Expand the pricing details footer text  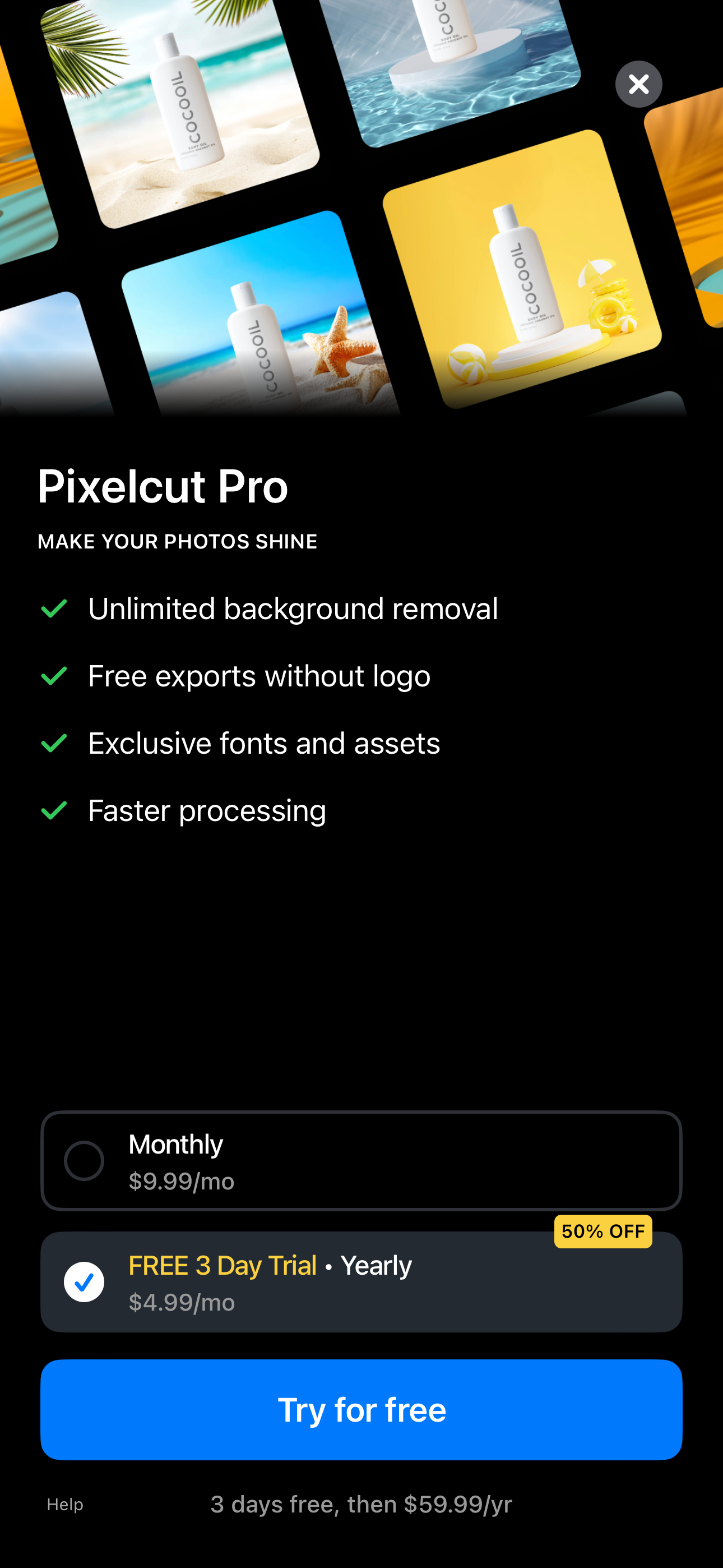[x=361, y=1504]
